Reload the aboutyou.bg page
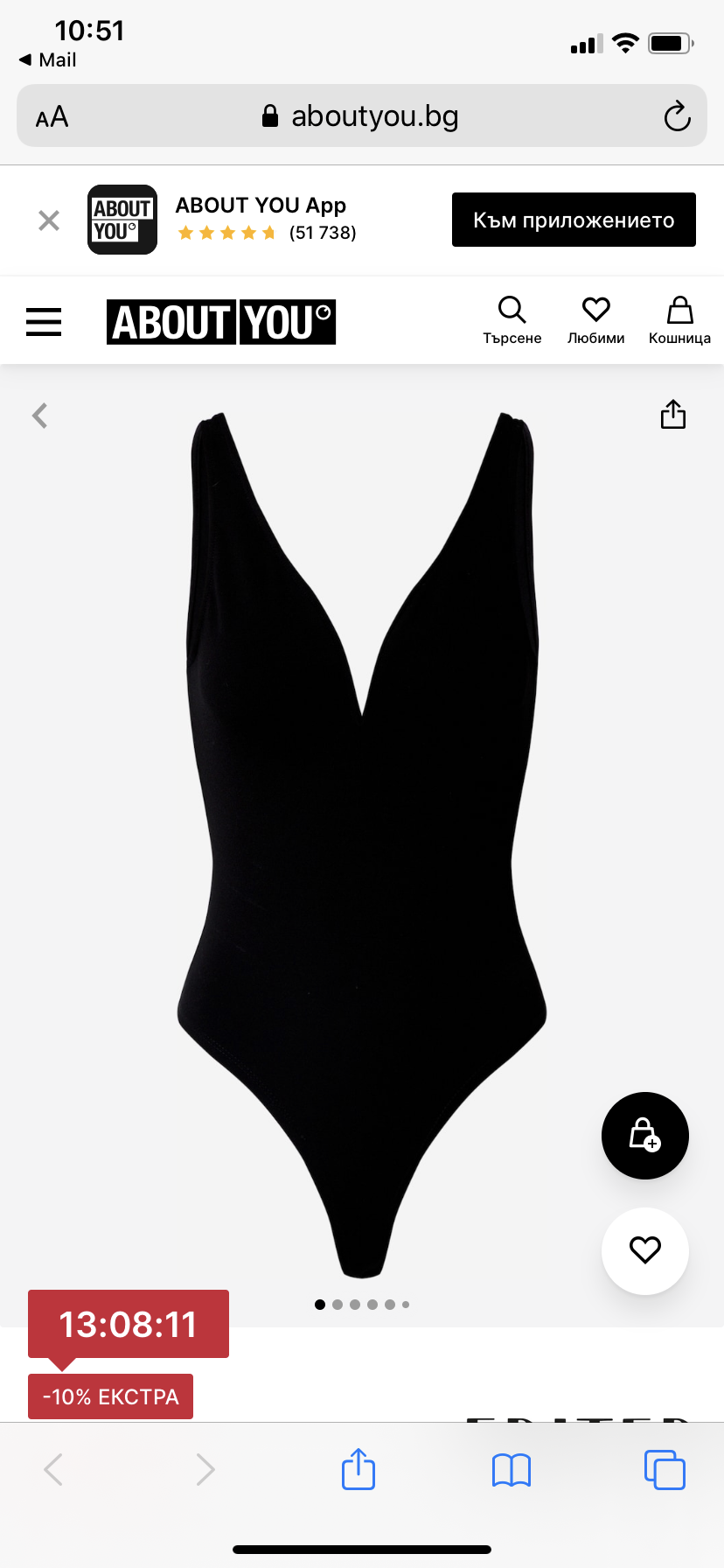724x1568 pixels. (677, 116)
